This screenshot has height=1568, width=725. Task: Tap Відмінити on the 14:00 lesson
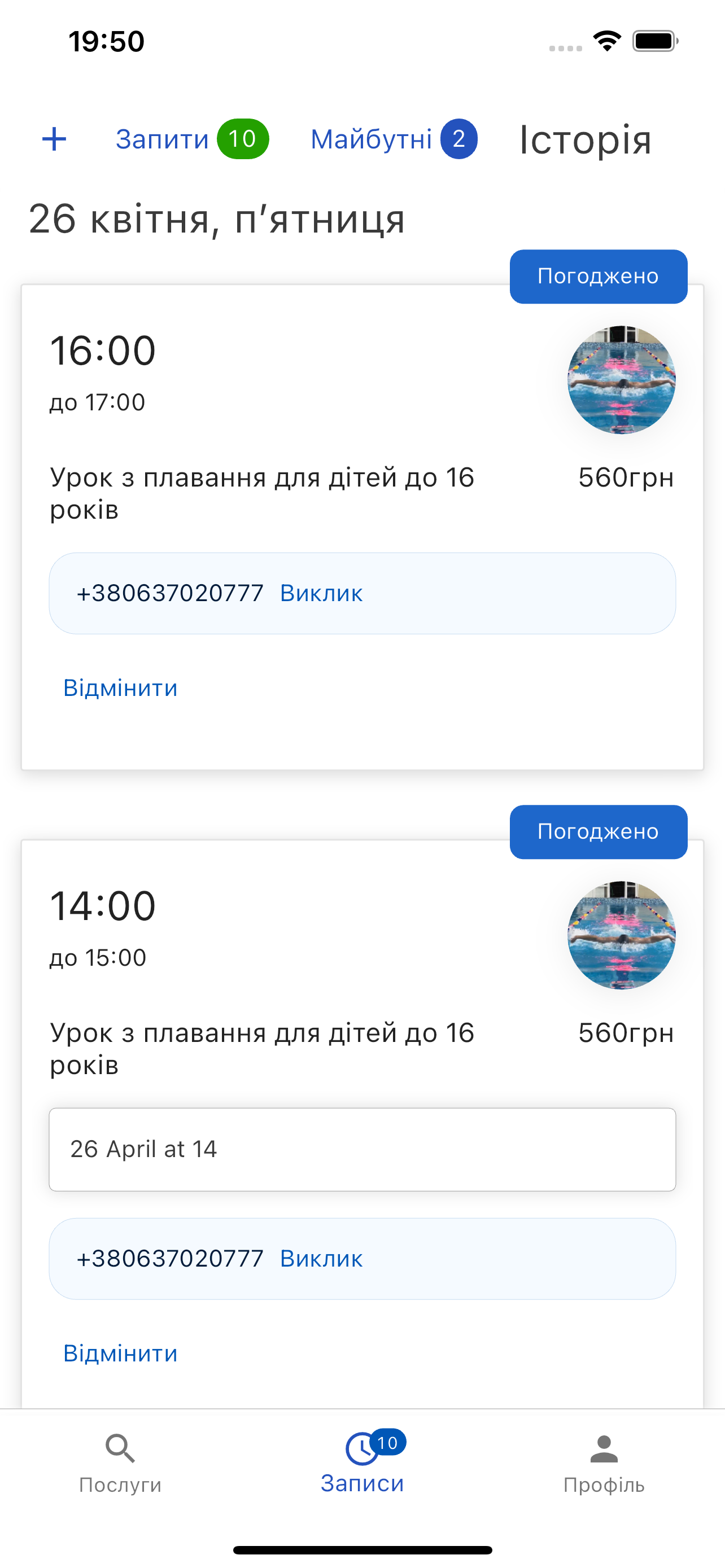(120, 1352)
